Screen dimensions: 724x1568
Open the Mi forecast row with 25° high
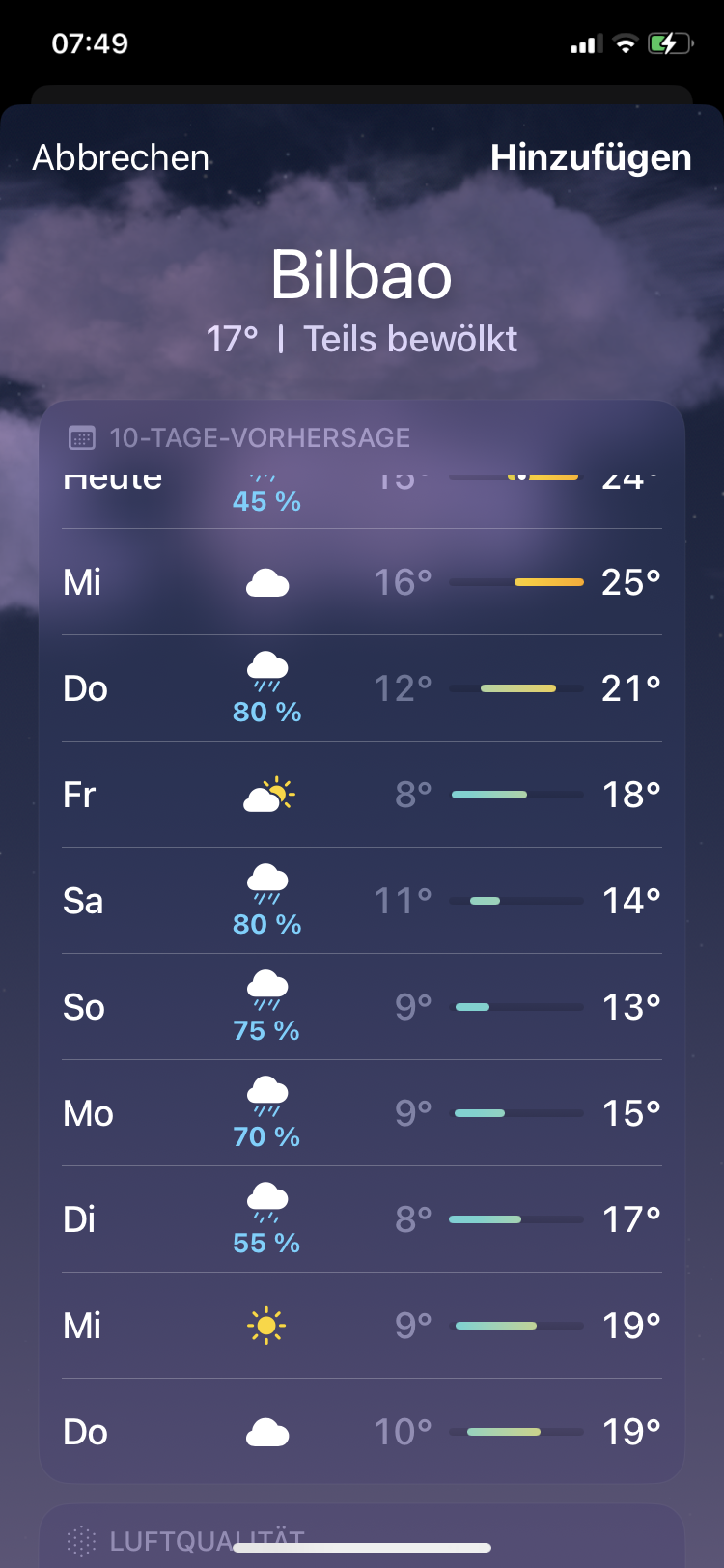point(362,582)
